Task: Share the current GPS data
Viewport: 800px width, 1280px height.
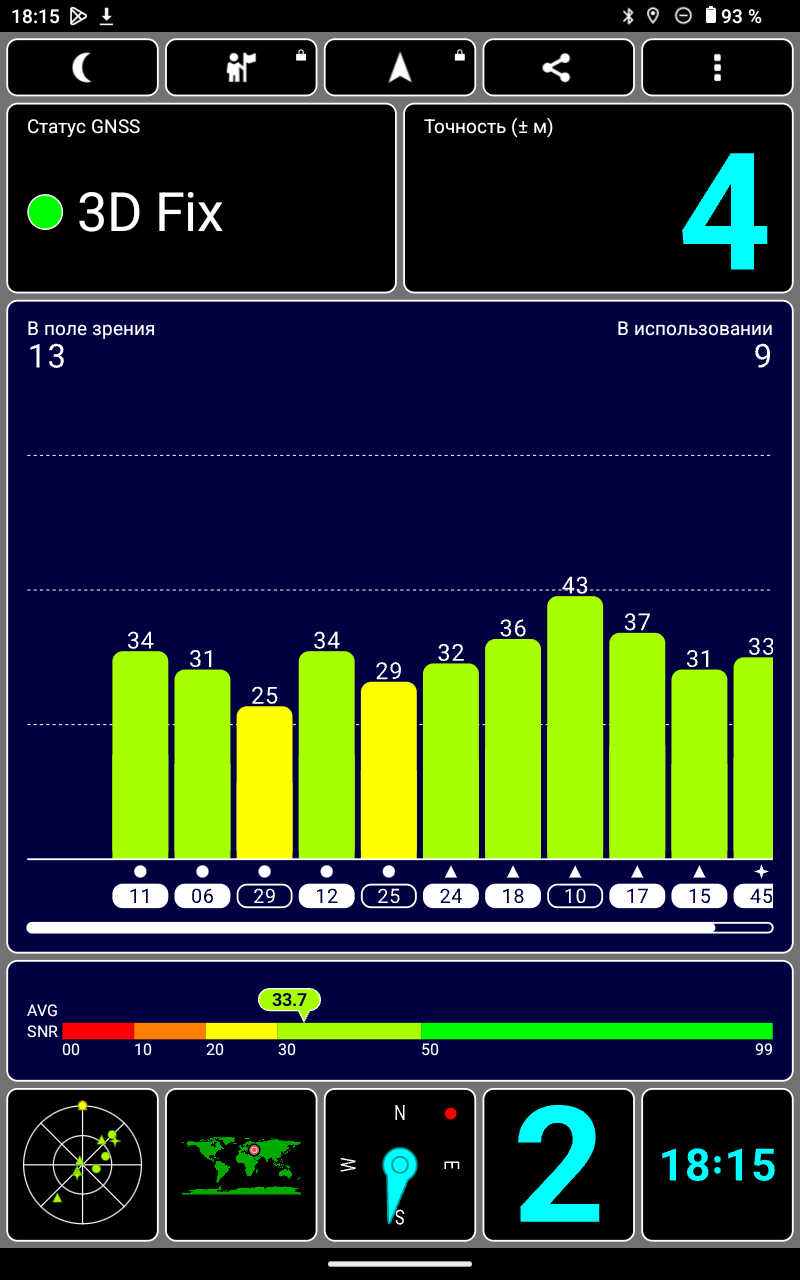Action: click(558, 68)
